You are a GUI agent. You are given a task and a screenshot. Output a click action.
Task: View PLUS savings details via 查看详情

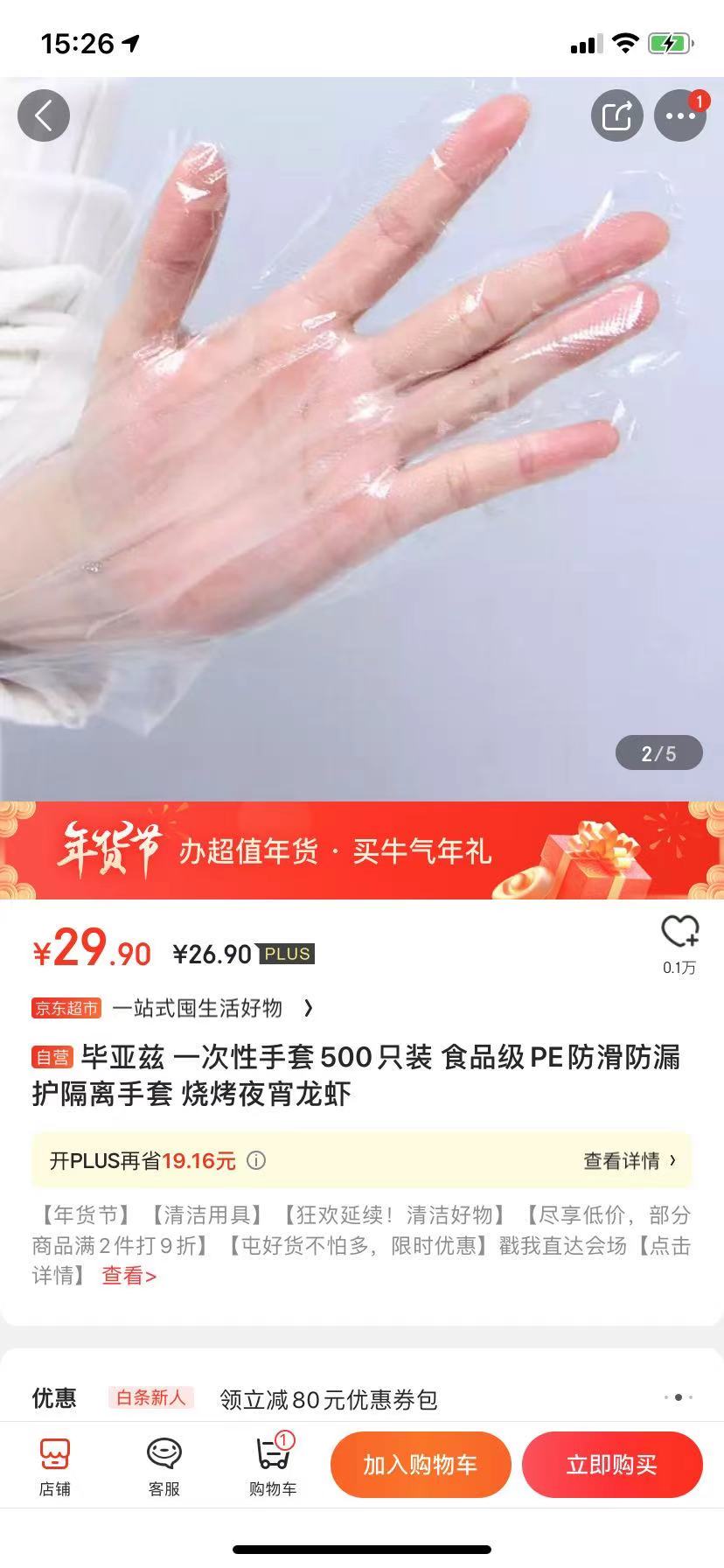[630, 1160]
